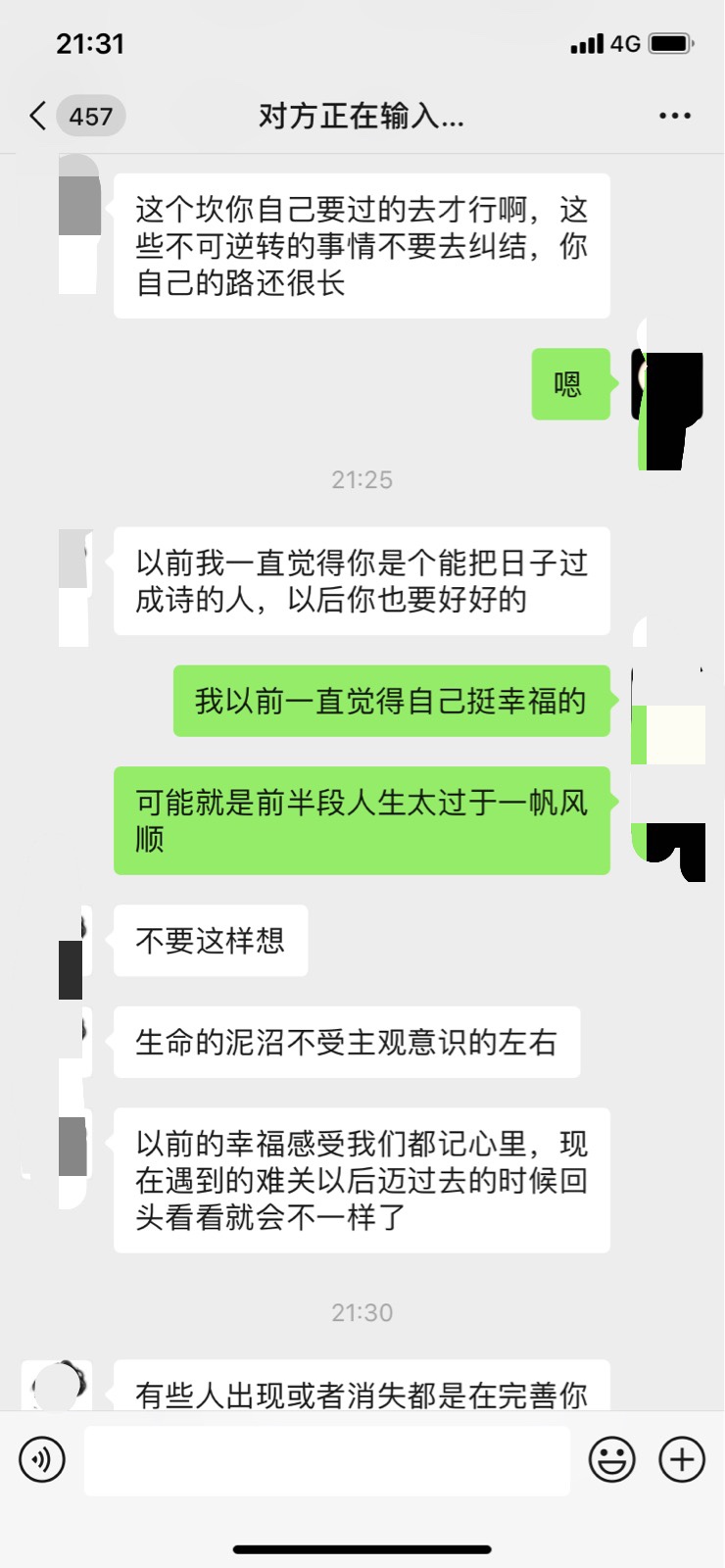This screenshot has width=725, height=1568.
Task: Switch to voice message input
Action: (42, 1459)
